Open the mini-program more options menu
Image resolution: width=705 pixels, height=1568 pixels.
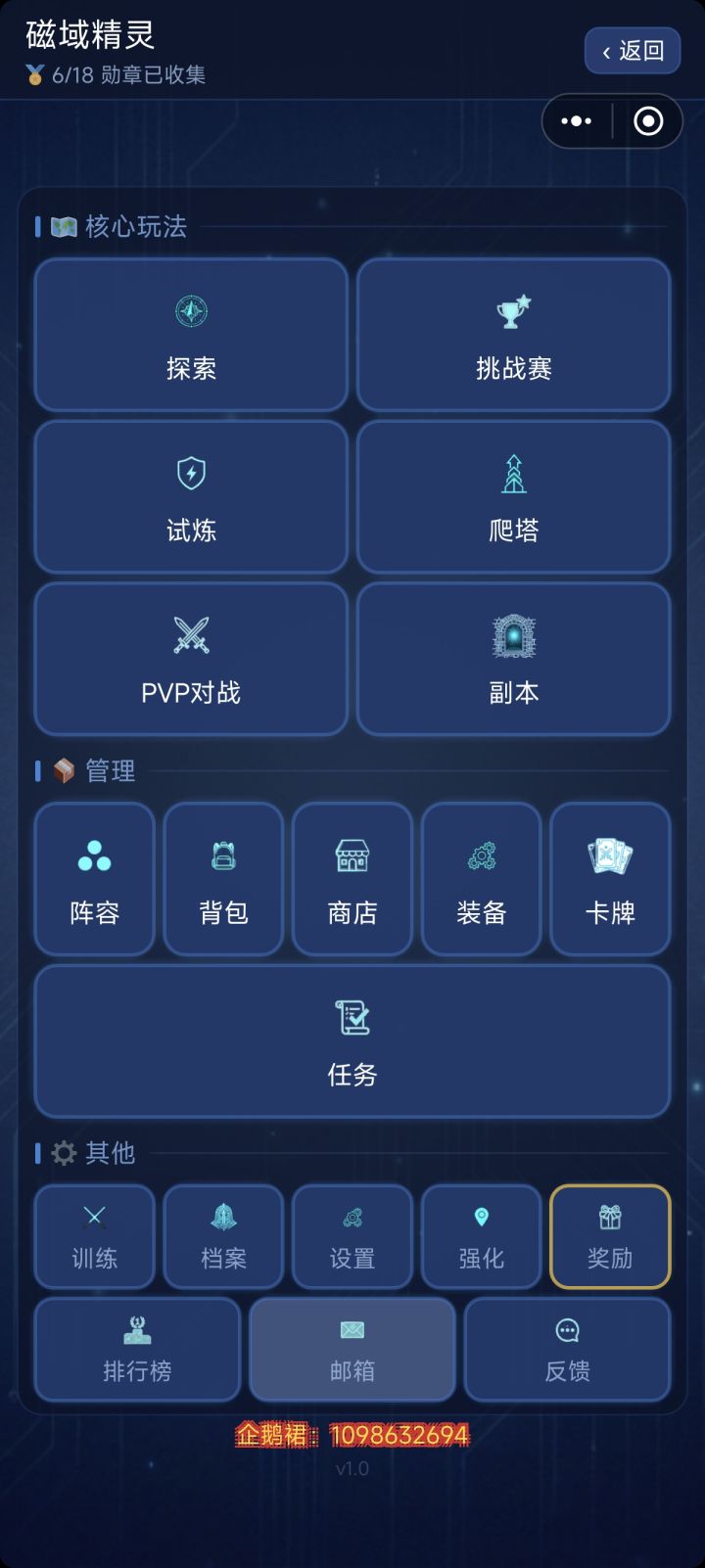tap(577, 120)
